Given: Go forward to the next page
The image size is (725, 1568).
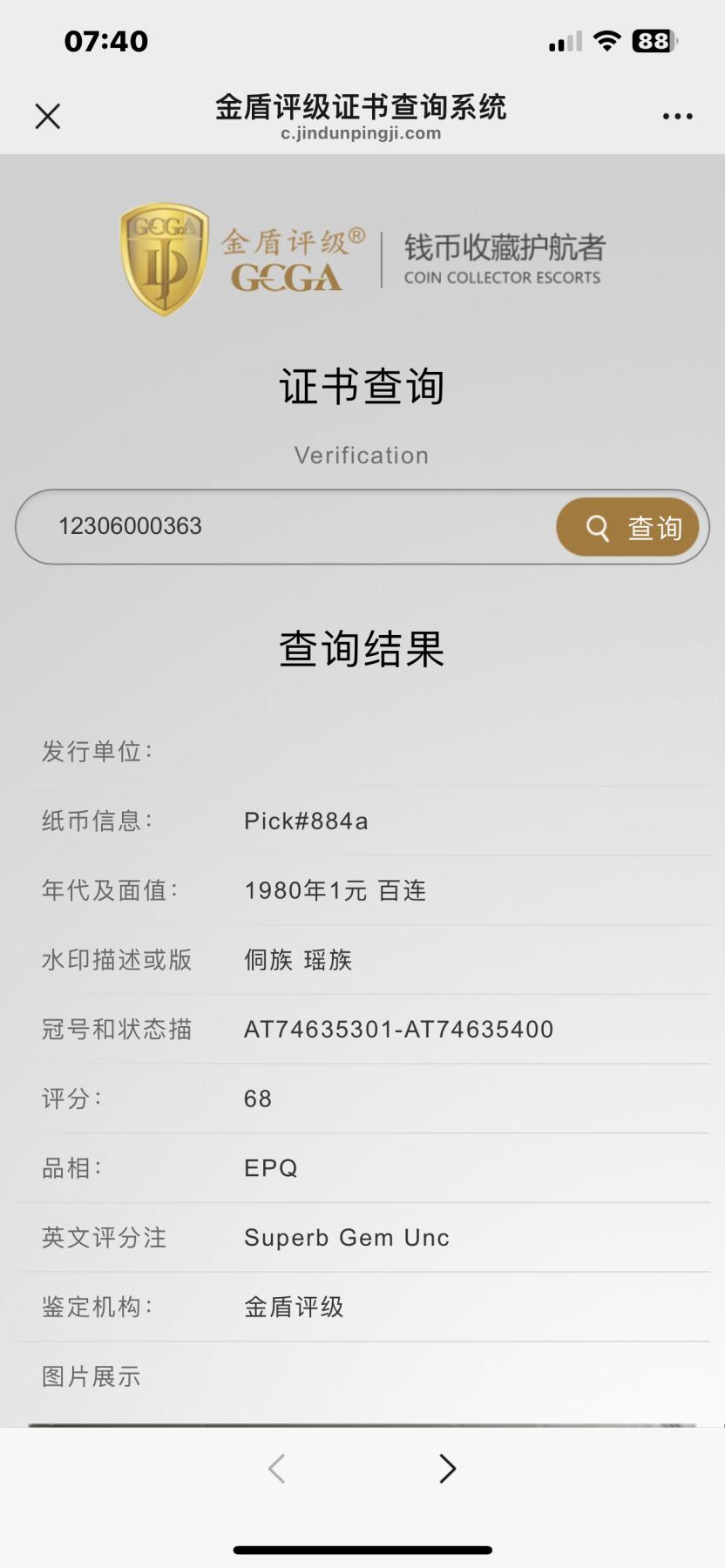Looking at the screenshot, I should (x=447, y=1469).
